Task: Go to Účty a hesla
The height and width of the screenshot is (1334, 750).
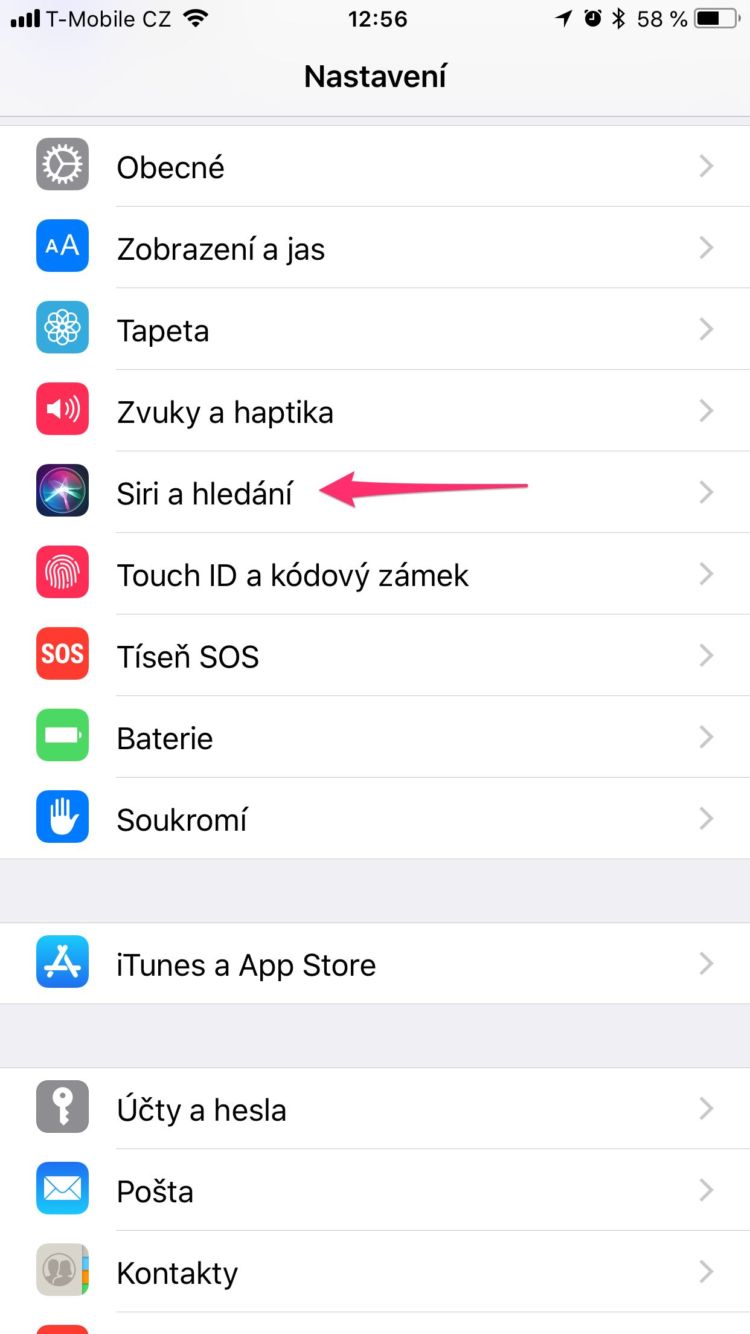Action: [375, 1109]
